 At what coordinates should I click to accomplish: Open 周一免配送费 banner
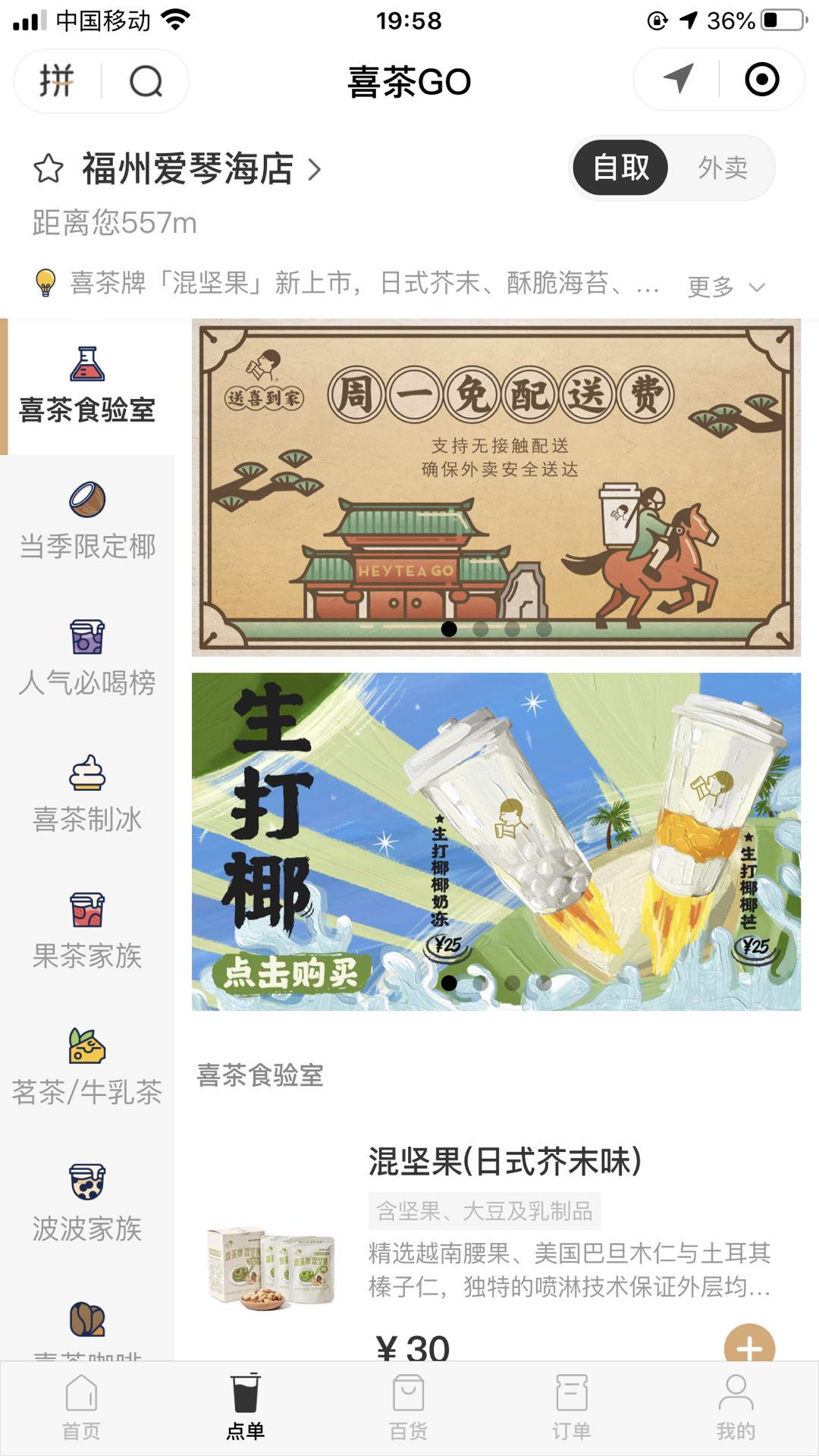pyautogui.click(x=496, y=487)
